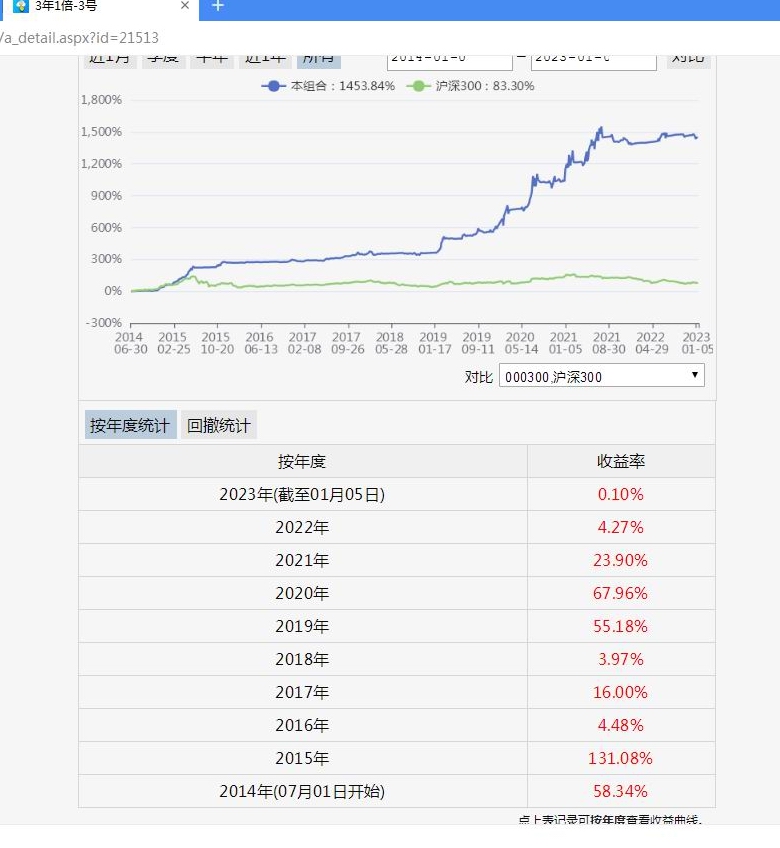Tap the 2018年 row
Screen dimensions: 780x848
302,659
